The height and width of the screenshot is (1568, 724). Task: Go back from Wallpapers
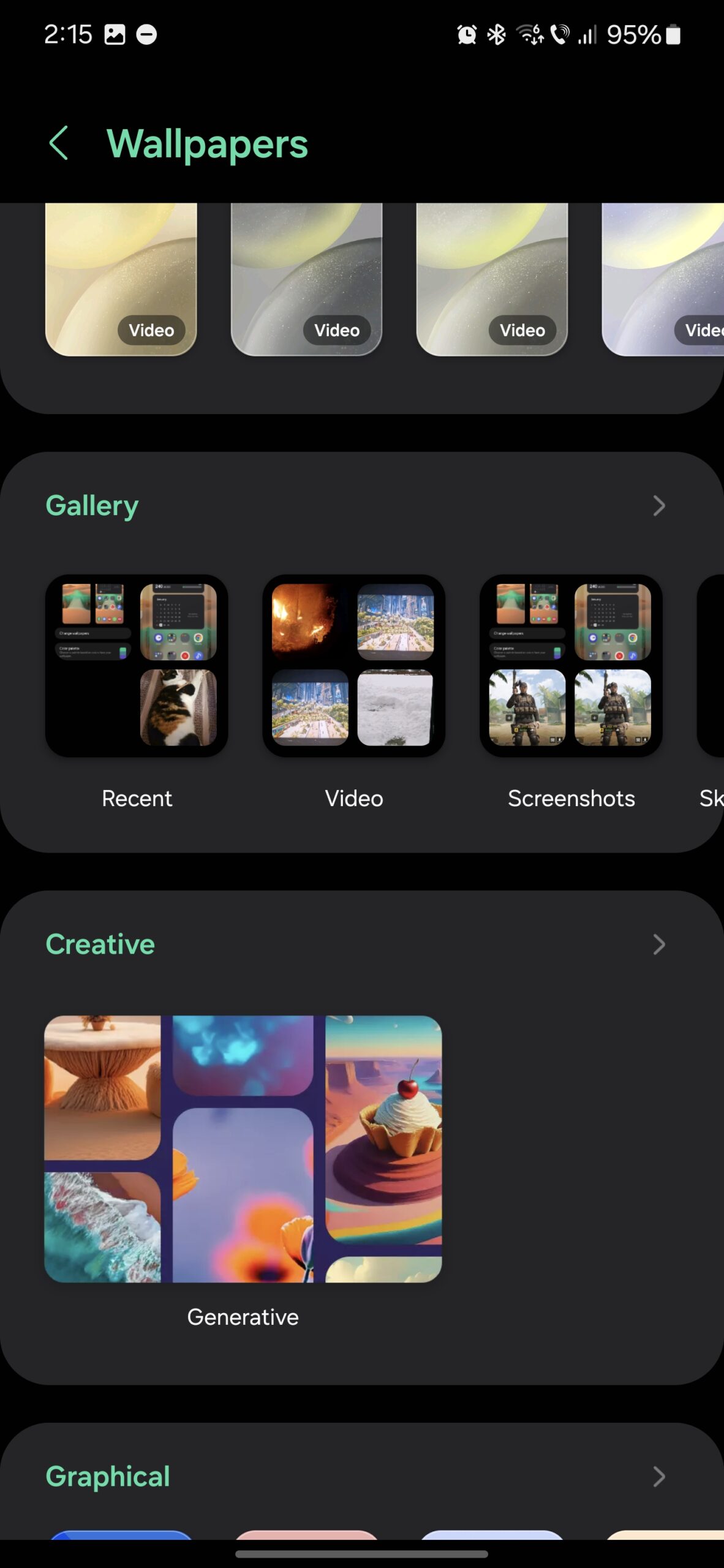58,144
